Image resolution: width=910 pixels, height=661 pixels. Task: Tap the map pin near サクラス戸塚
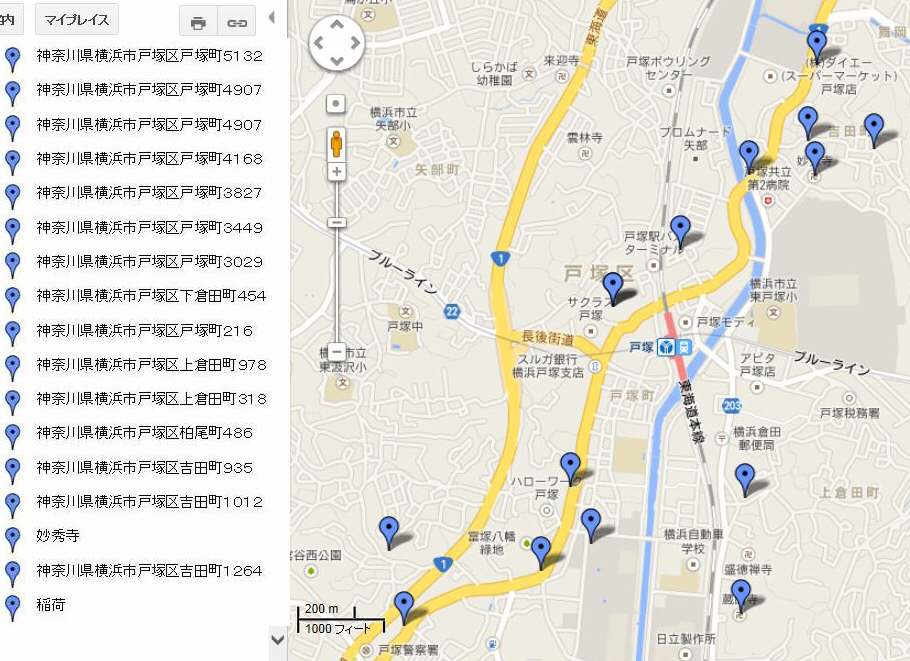tap(613, 286)
